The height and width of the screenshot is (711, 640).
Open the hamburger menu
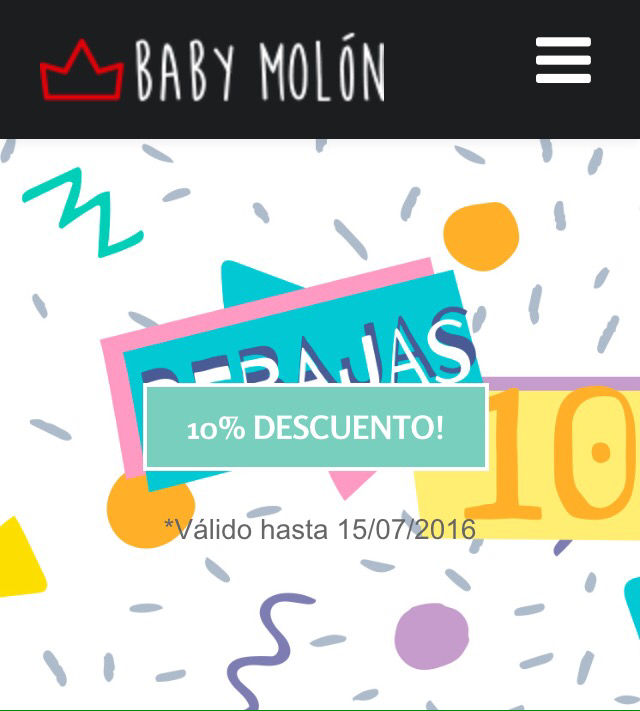(563, 61)
